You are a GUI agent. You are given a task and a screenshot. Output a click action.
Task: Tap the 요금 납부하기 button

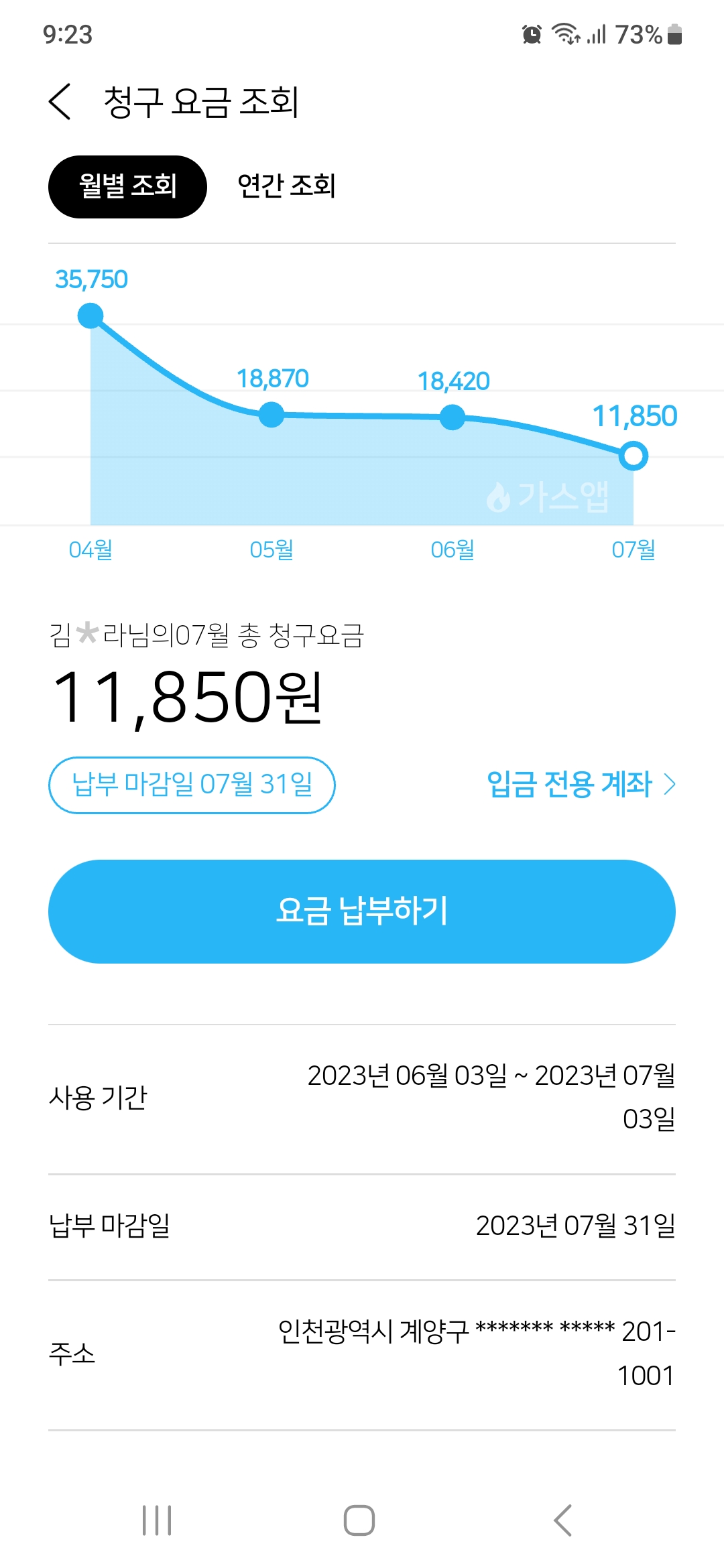362,911
